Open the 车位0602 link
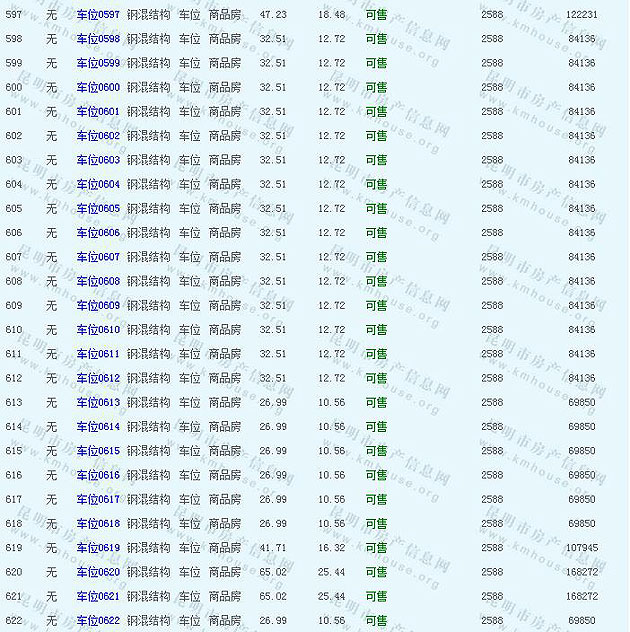This screenshot has width=630, height=632. click(98, 136)
